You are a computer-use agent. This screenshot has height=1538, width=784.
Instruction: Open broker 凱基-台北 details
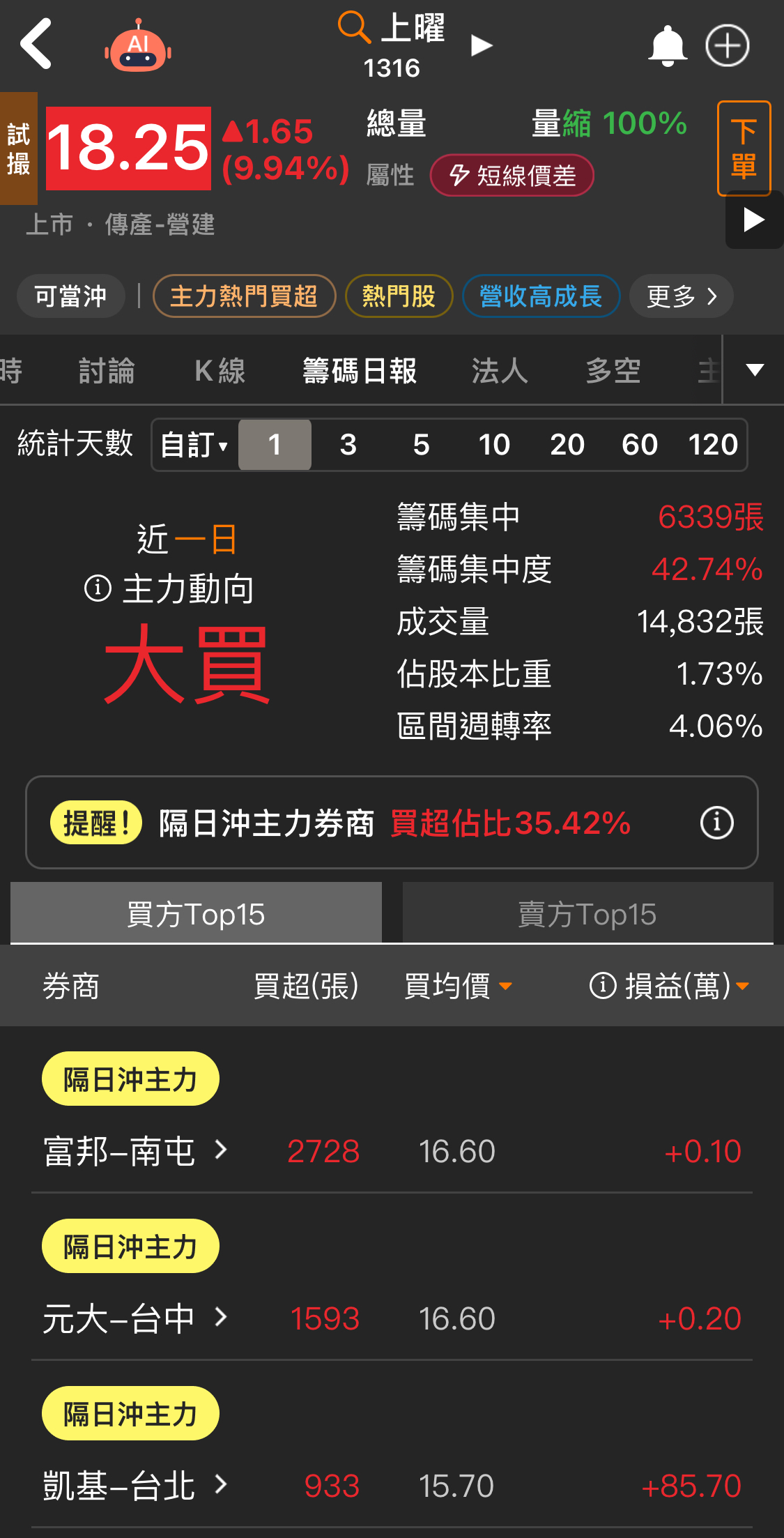(x=136, y=1486)
